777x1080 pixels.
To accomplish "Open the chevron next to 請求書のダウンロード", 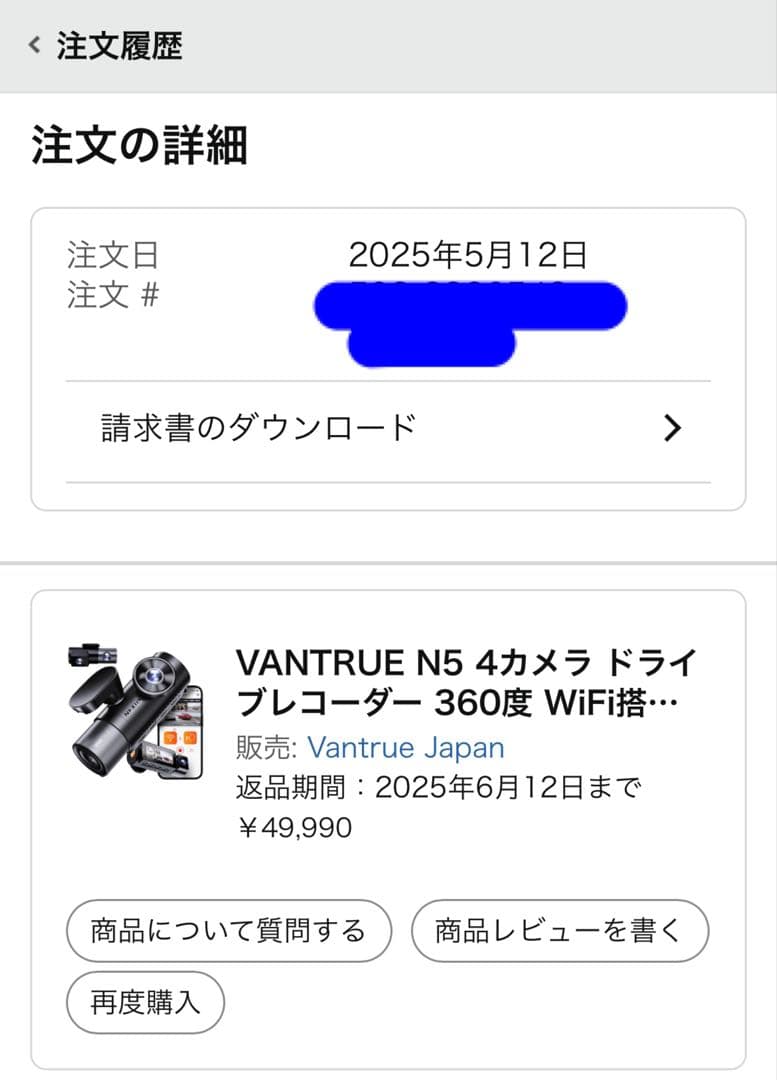I will (x=674, y=428).
